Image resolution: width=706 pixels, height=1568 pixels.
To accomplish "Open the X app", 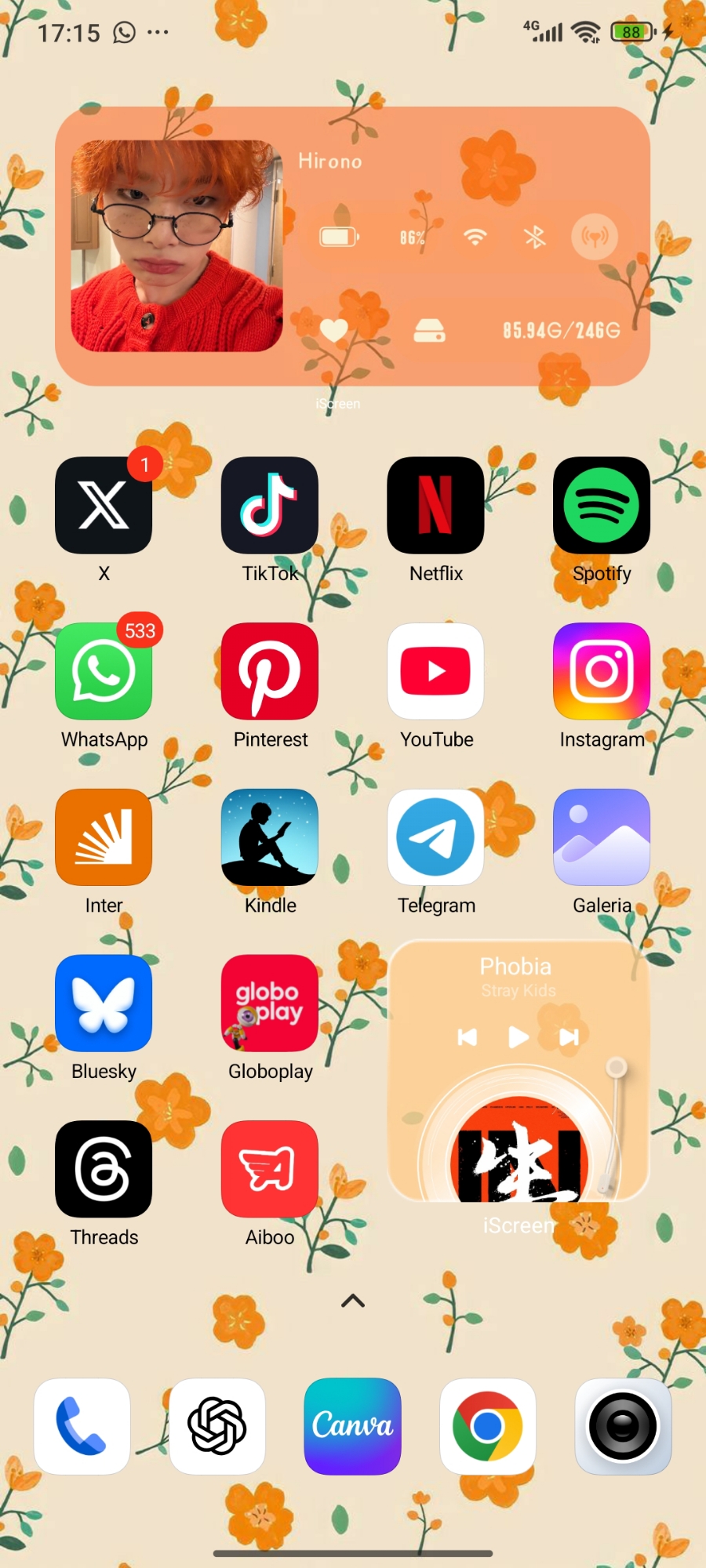I will [x=104, y=506].
